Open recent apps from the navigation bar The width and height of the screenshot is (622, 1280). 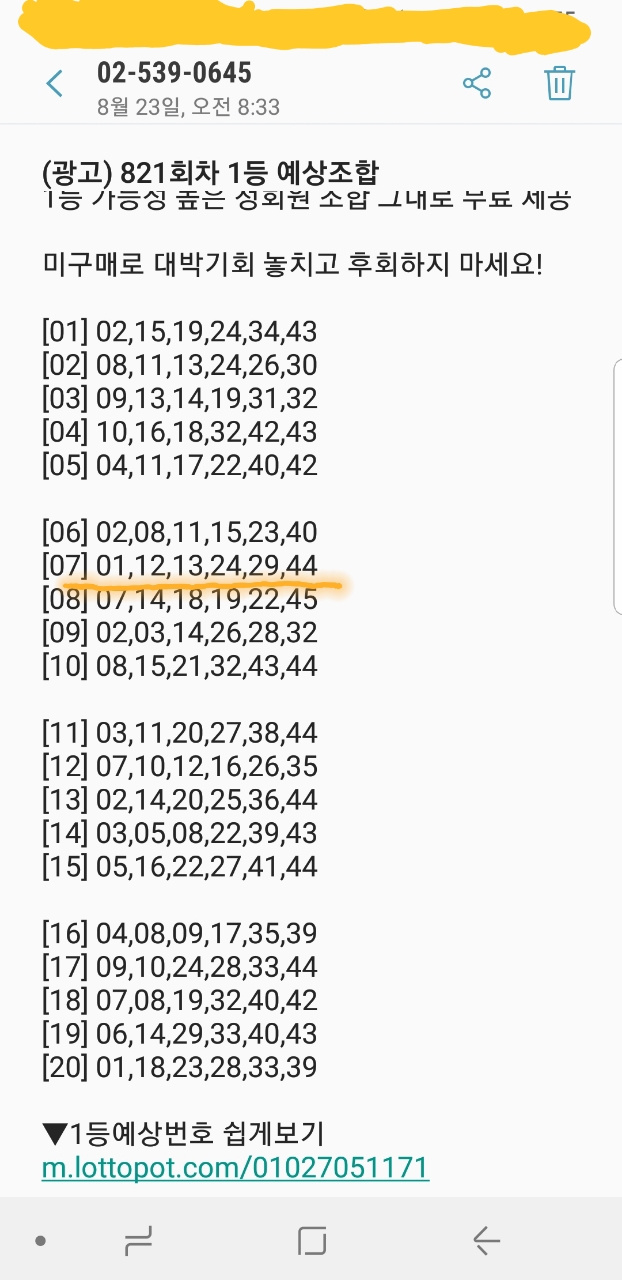137,1241
